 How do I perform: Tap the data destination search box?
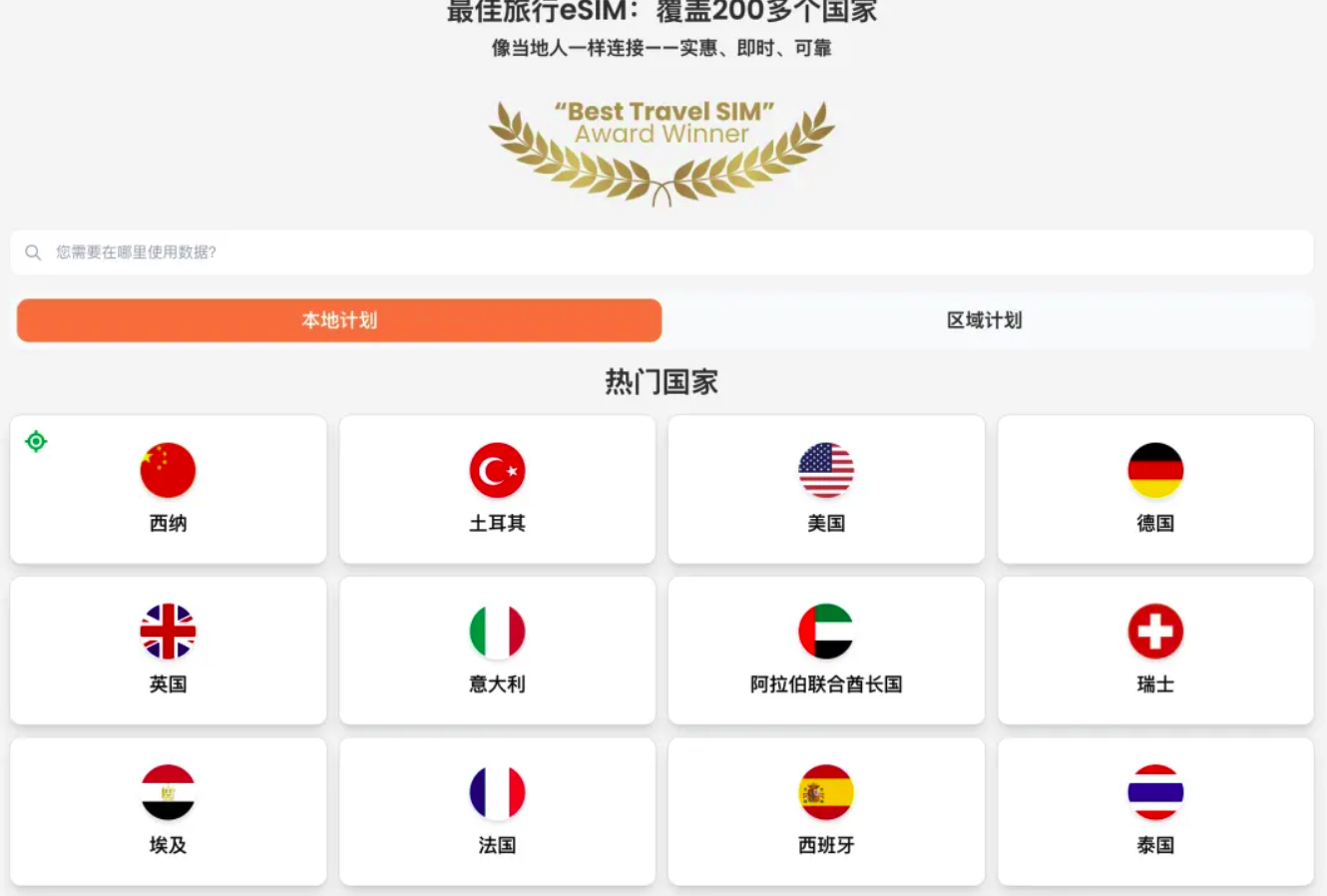click(x=662, y=252)
